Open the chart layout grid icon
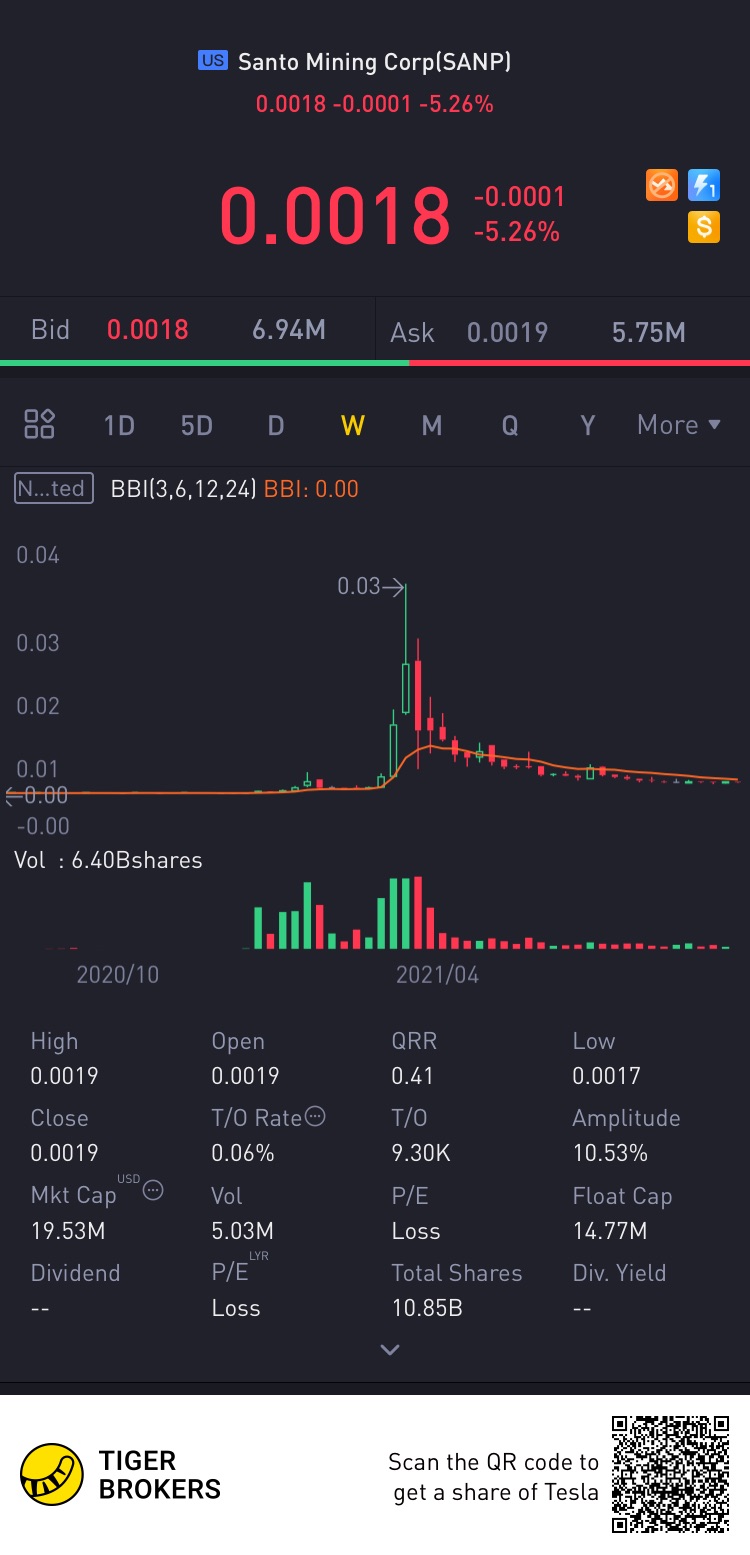This screenshot has width=750, height=1555. 39,425
